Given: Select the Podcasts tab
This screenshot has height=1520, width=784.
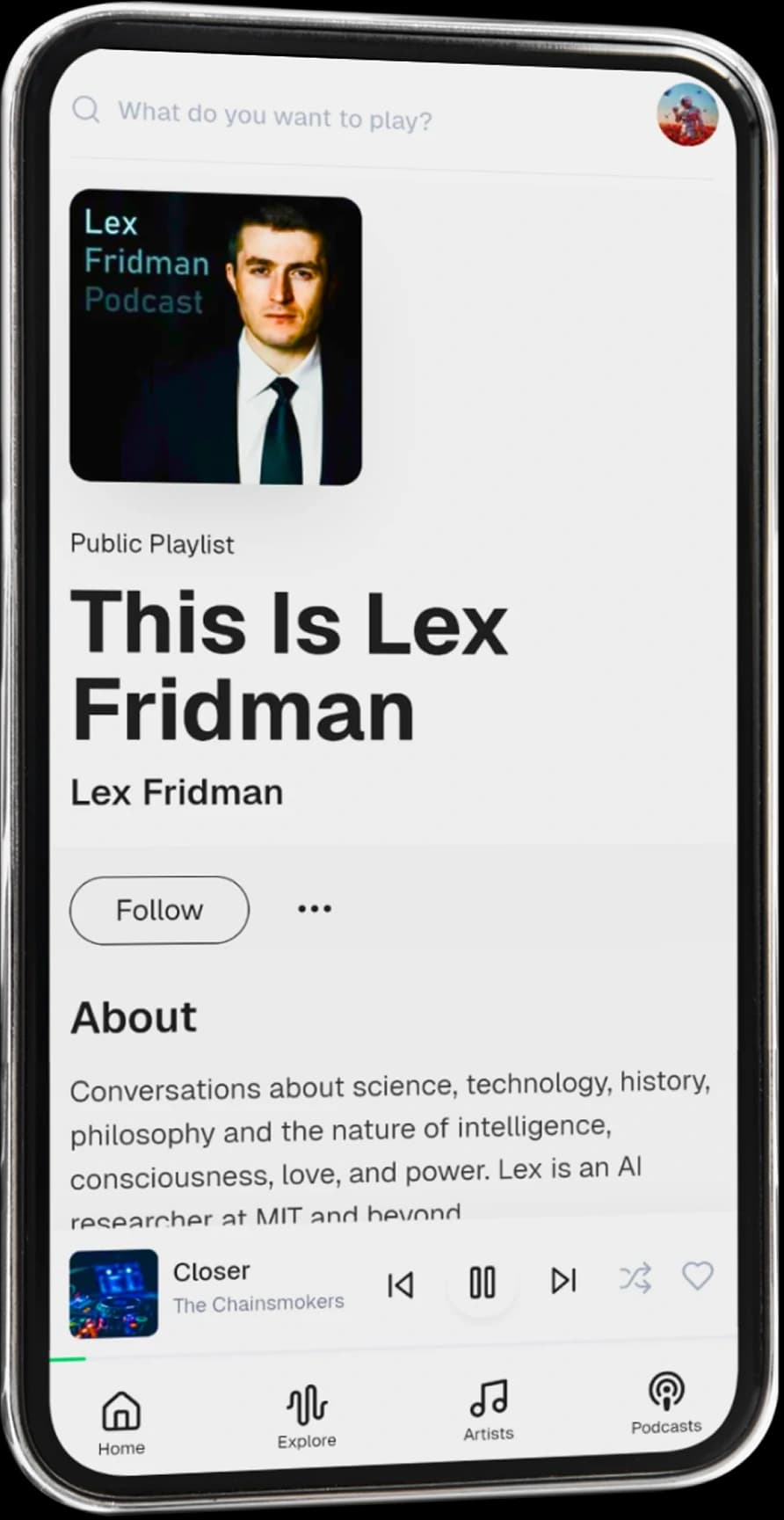Looking at the screenshot, I should coord(666,1403).
